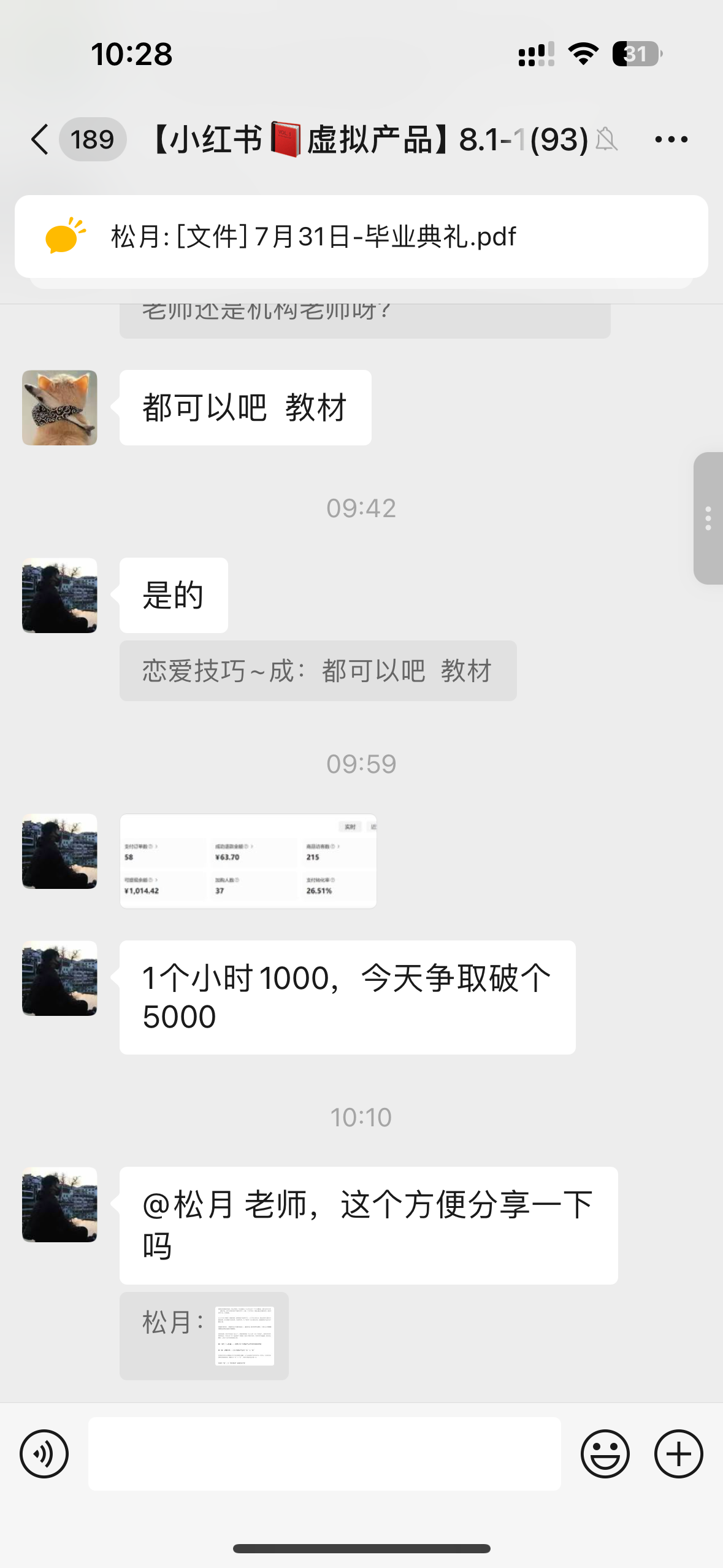Image resolution: width=723 pixels, height=1568 pixels.
Task: Jump to quoted message 恋爱技巧~成
Action: [318, 671]
